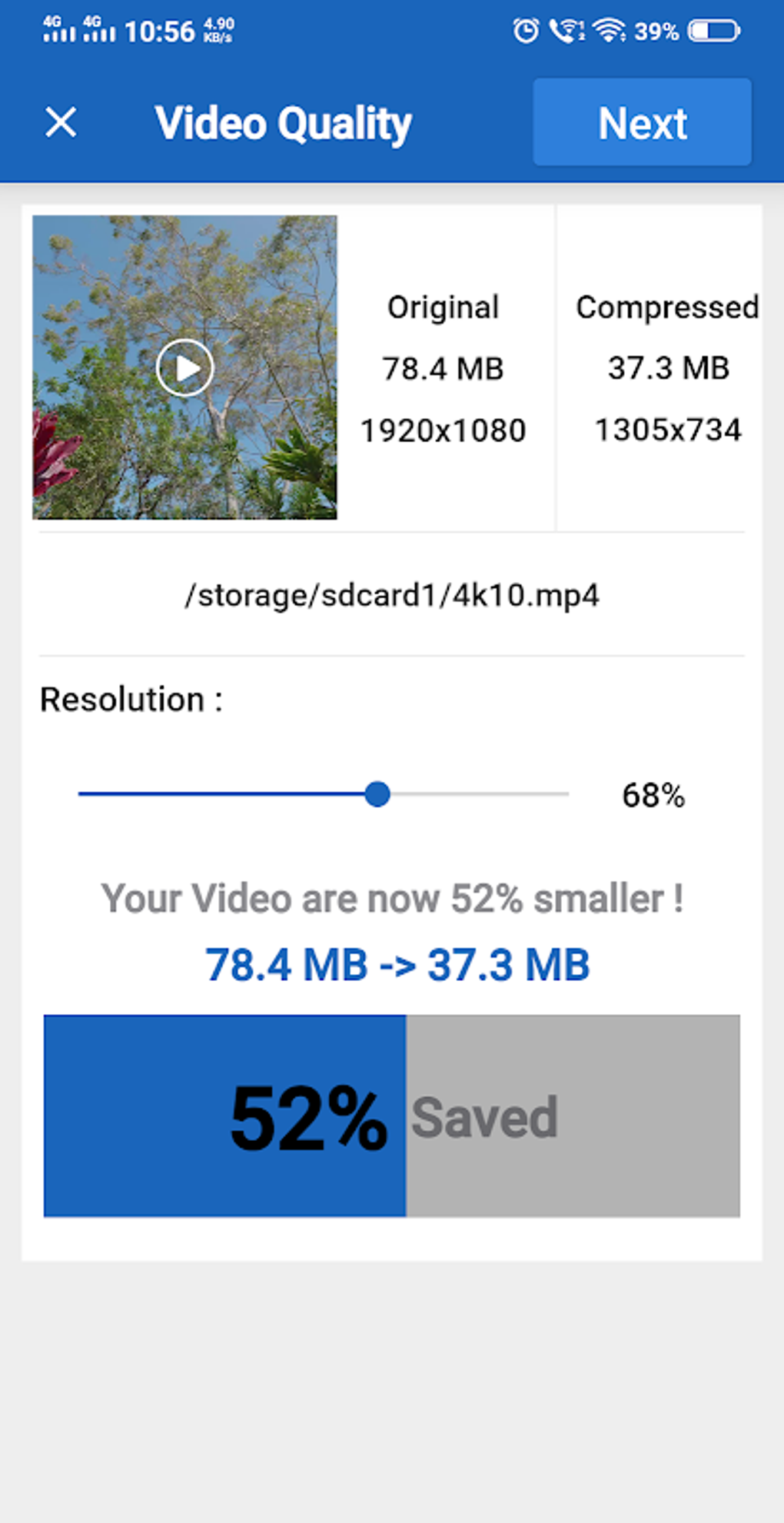Tap the original resolution 1920x1080 text
The height and width of the screenshot is (1523, 784).
(x=443, y=430)
